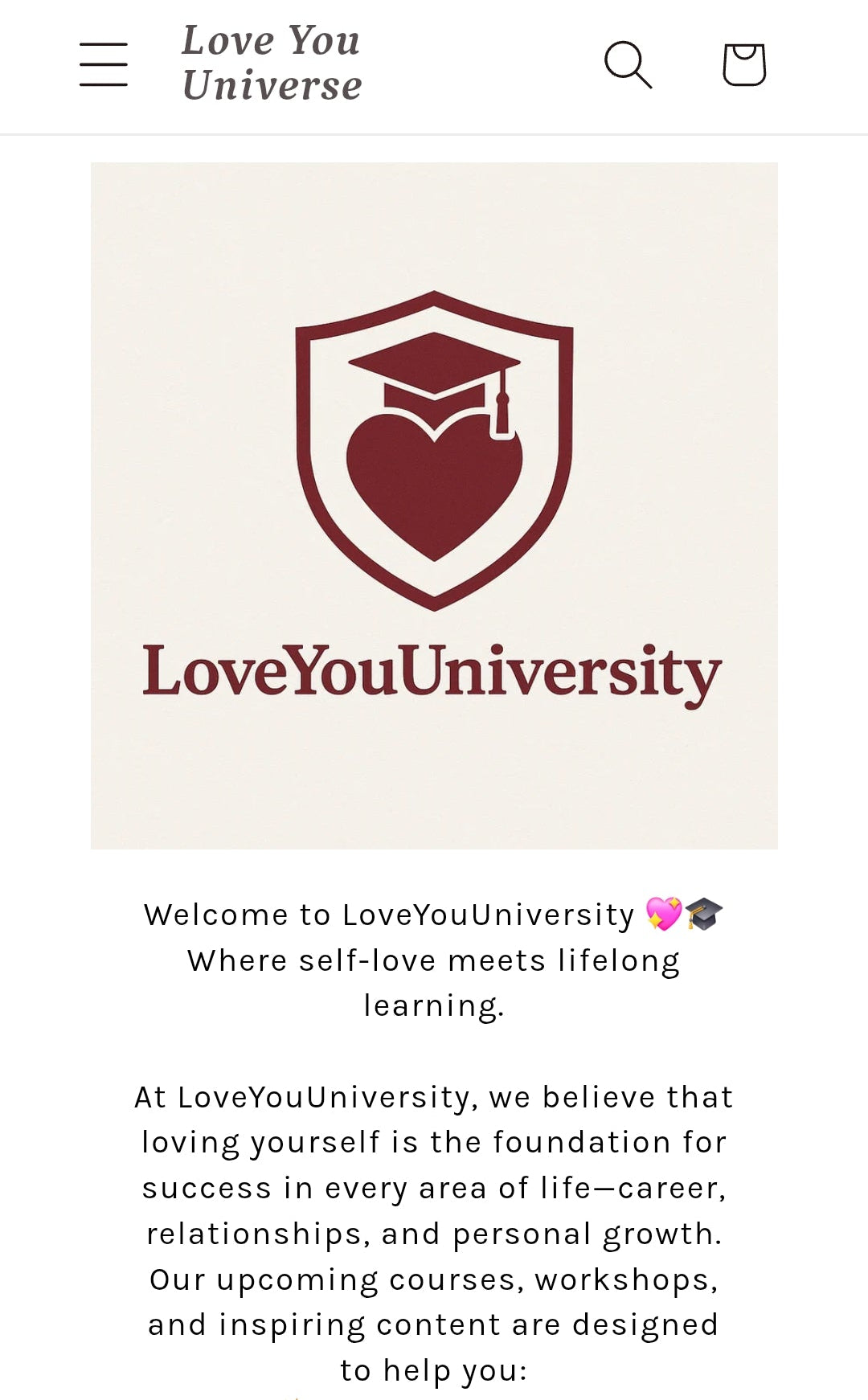Go to Love You Universe home

point(272,63)
